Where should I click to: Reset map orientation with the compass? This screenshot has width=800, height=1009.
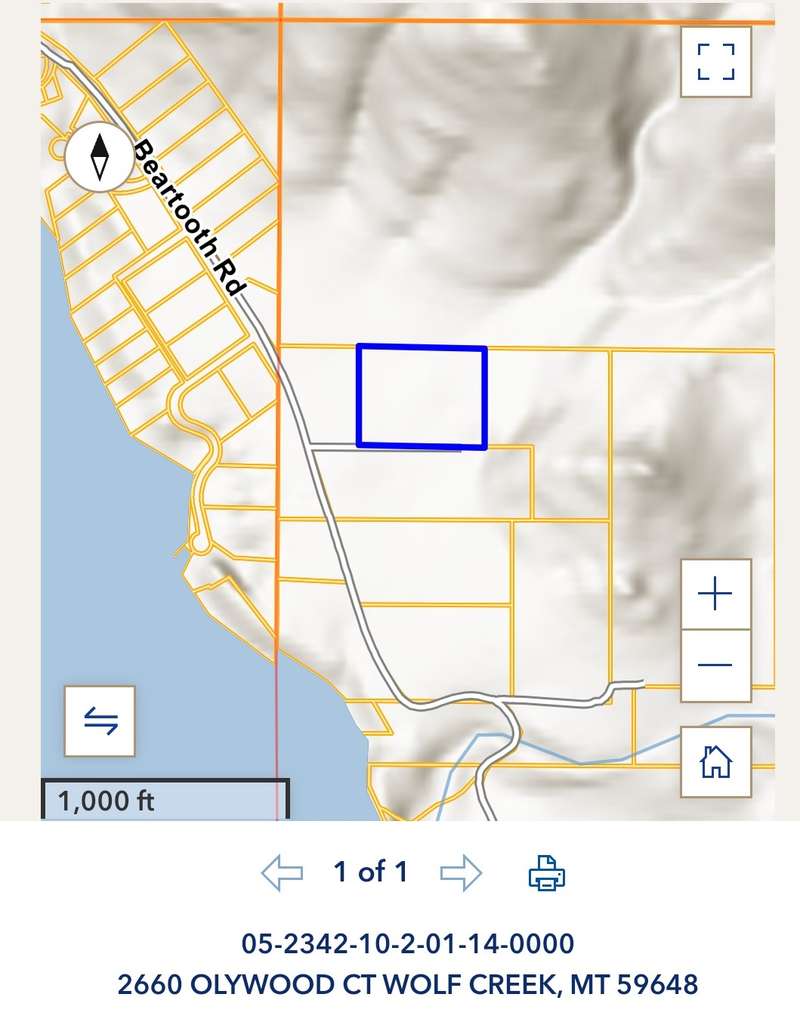(99, 157)
